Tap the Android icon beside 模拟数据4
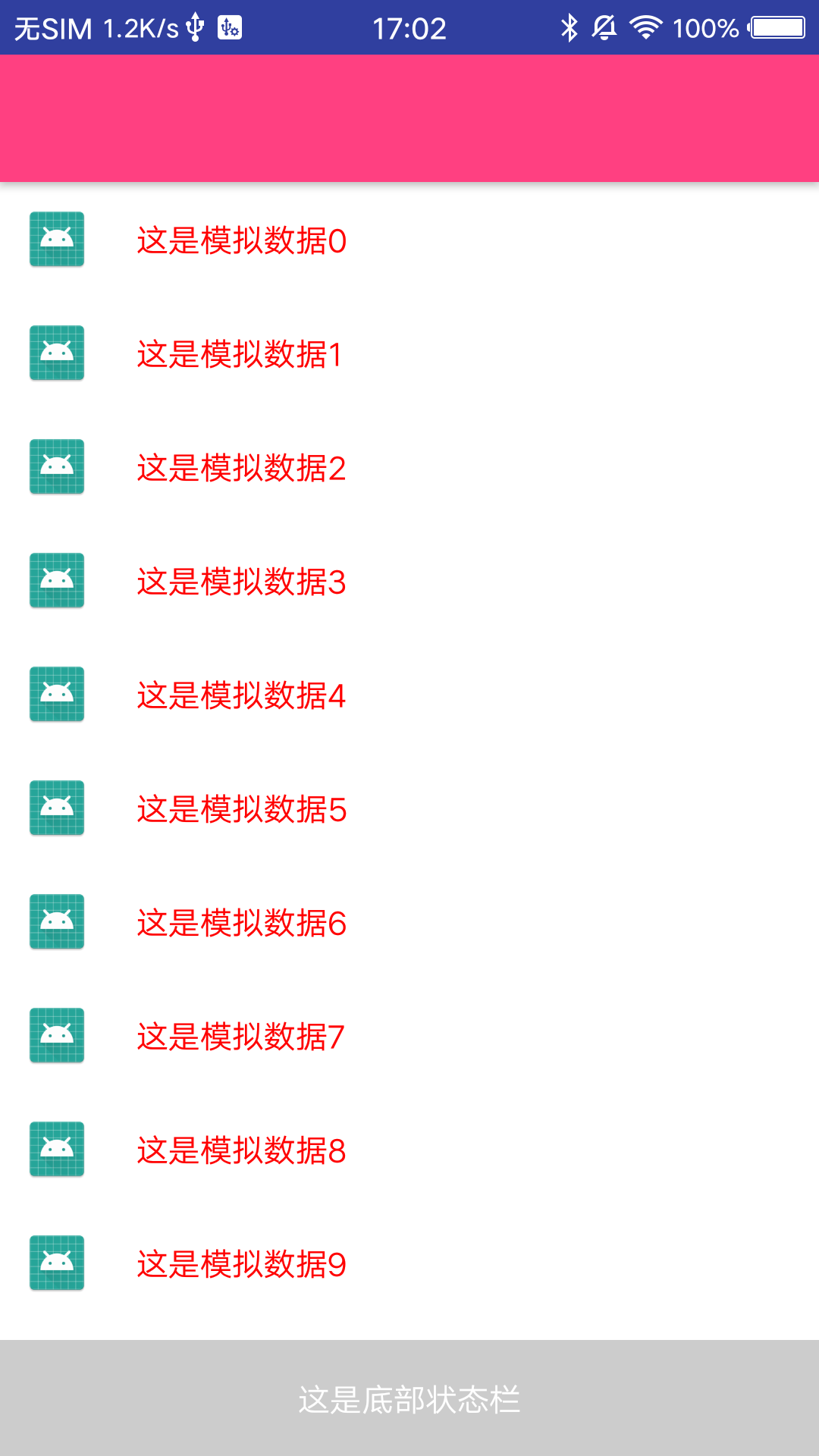Screen dimensions: 819x1456 click(x=56, y=694)
